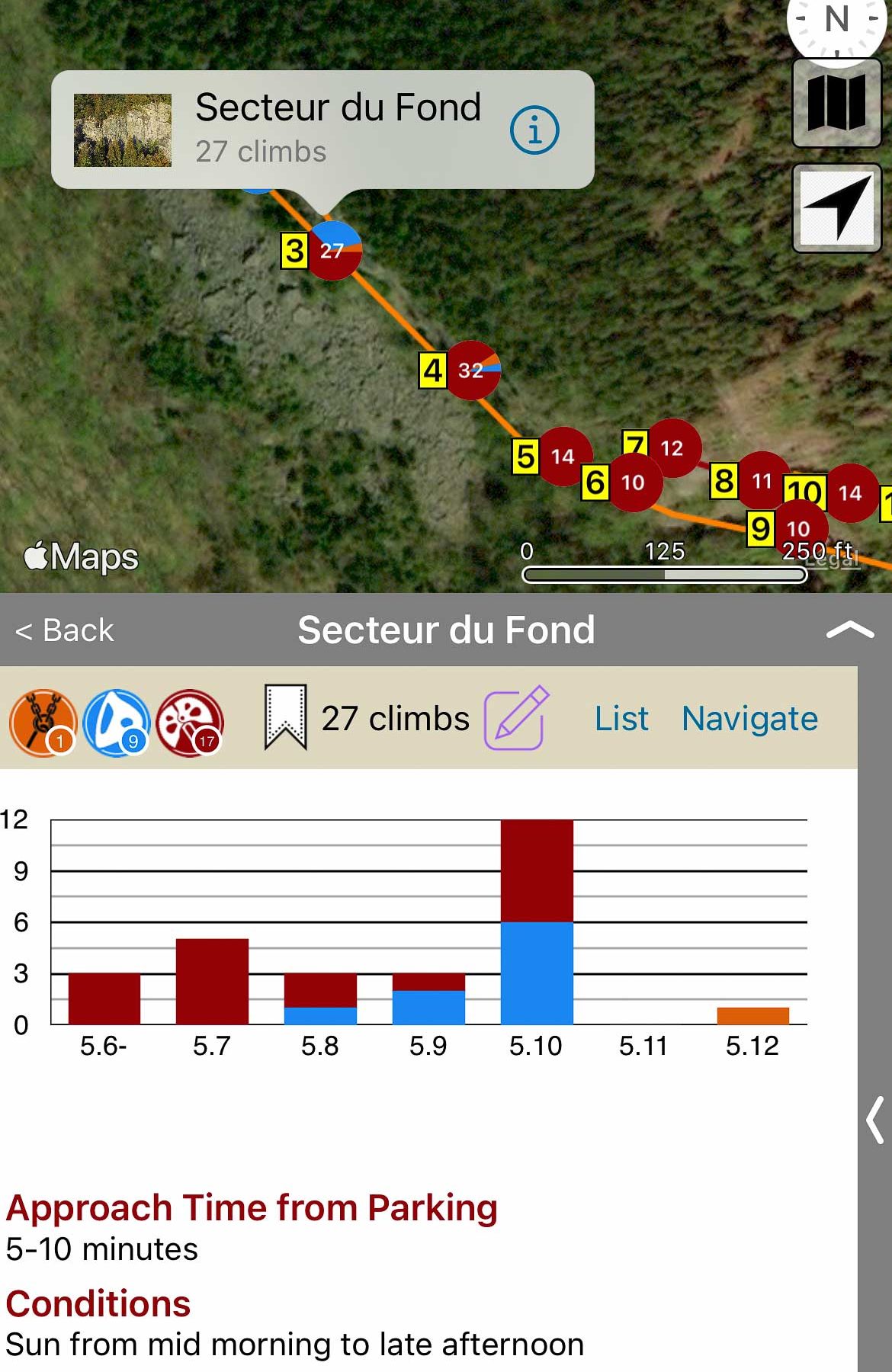This screenshot has width=892, height=1372.
Task: Select map marker 5 with 14 climbs
Action: point(563,457)
